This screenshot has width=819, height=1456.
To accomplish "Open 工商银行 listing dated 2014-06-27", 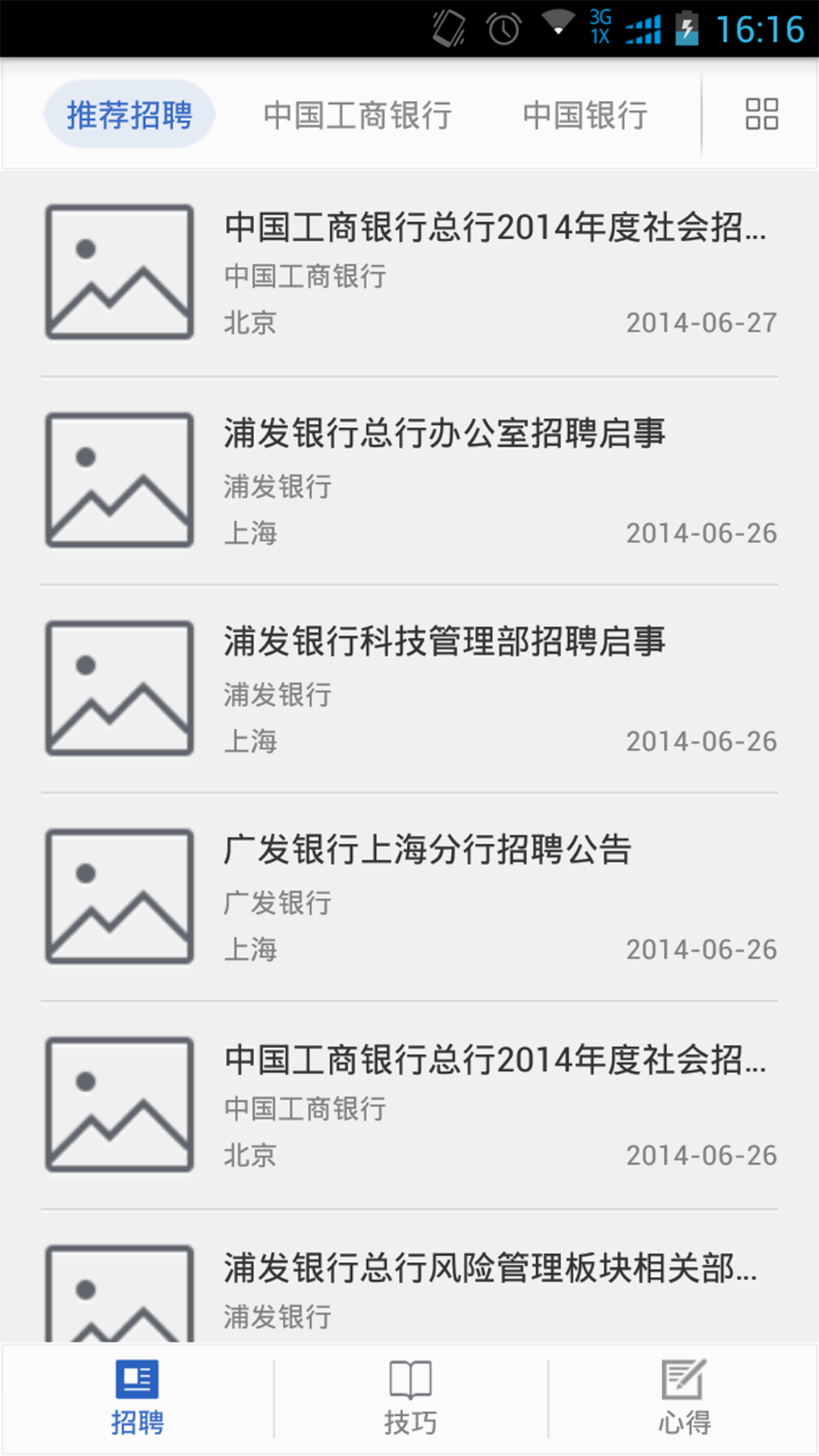I will tap(409, 273).
